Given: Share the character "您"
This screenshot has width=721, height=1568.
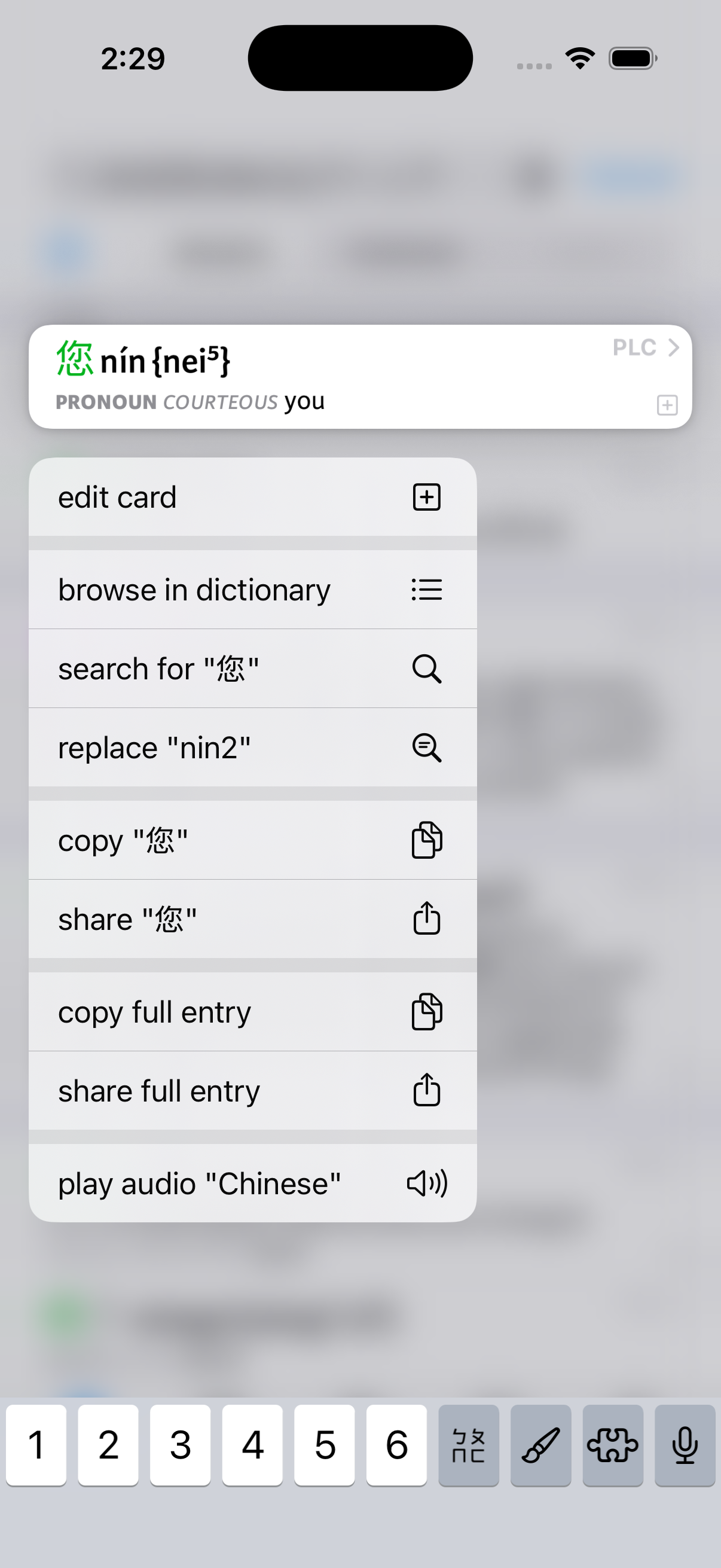Looking at the screenshot, I should tap(252, 919).
